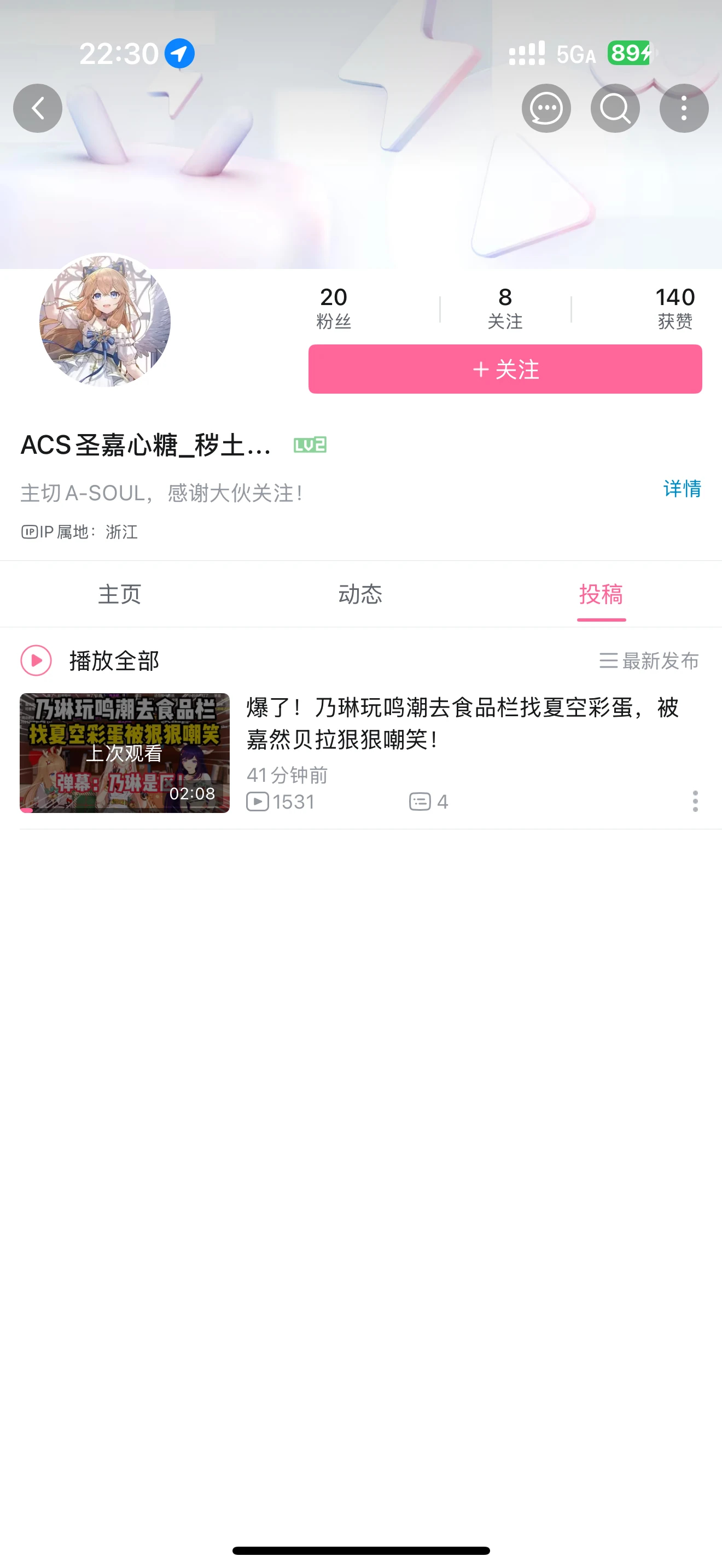Viewport: 722px width, 1568px height.
Task: View the 粉丝 followers list
Action: 334,308
